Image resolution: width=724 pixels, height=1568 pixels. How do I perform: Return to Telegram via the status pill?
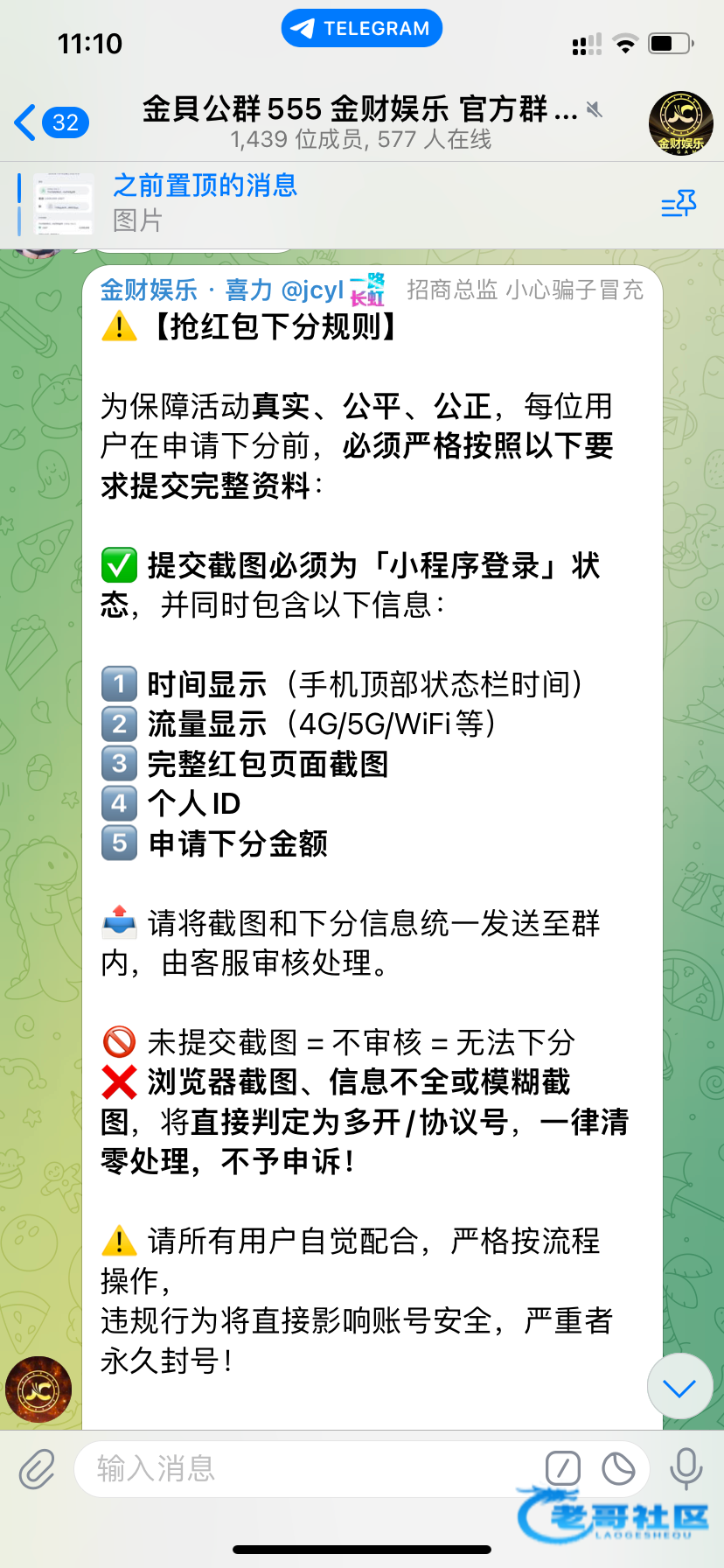[x=362, y=28]
